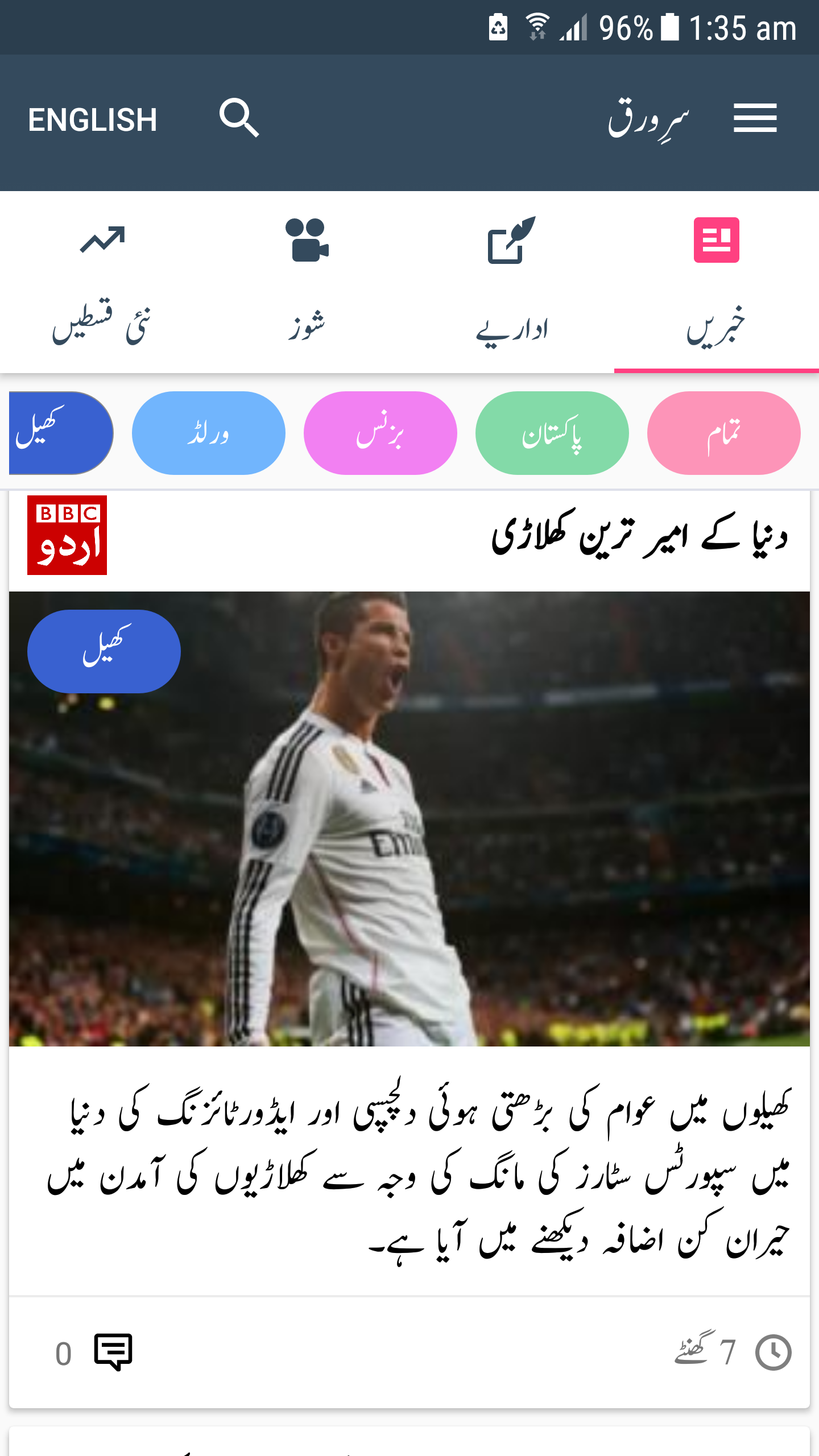Switch to the شوز shows tab
The image size is (819, 1456).
(307, 282)
